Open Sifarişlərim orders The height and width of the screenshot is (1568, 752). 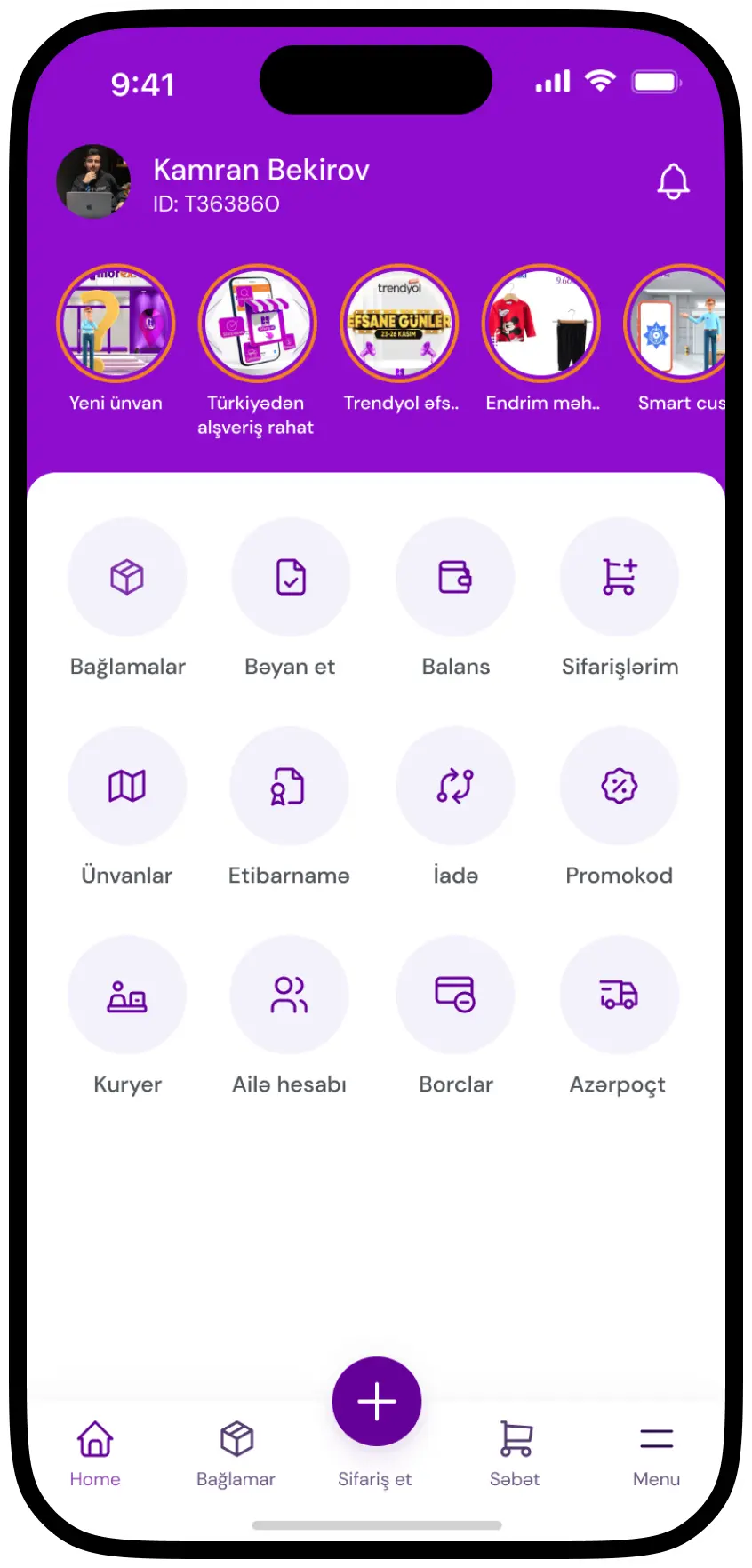(619, 578)
